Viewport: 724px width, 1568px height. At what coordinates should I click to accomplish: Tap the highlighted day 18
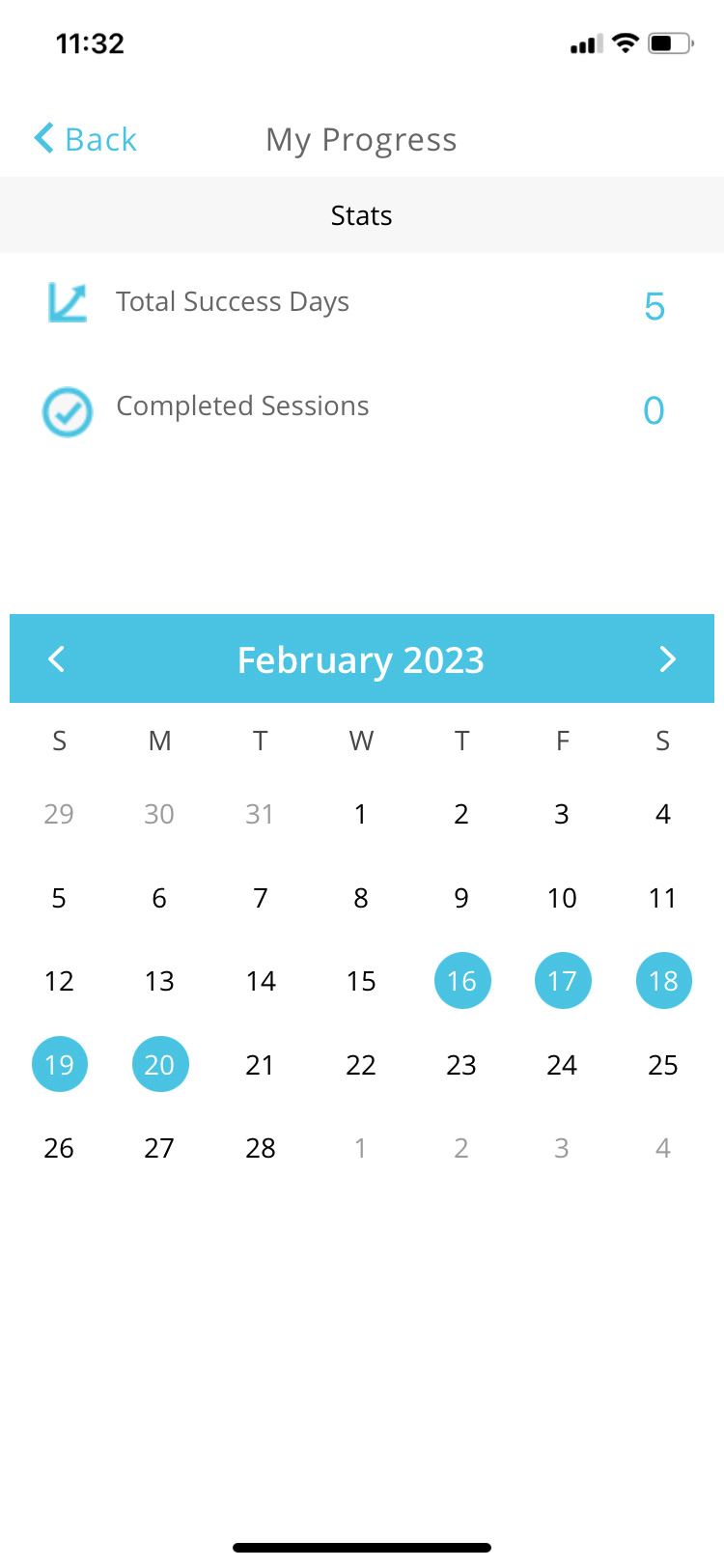663,981
